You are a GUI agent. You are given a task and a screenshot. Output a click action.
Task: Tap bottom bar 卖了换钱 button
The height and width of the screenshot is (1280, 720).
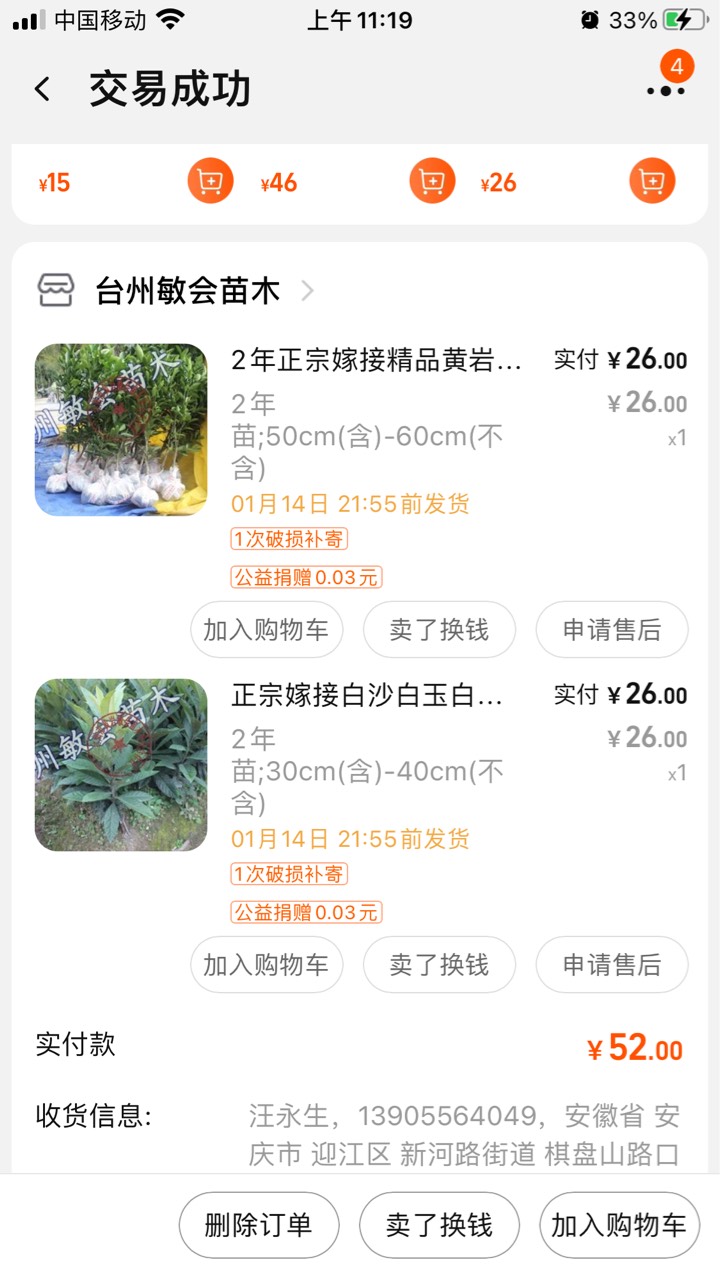(x=440, y=1225)
